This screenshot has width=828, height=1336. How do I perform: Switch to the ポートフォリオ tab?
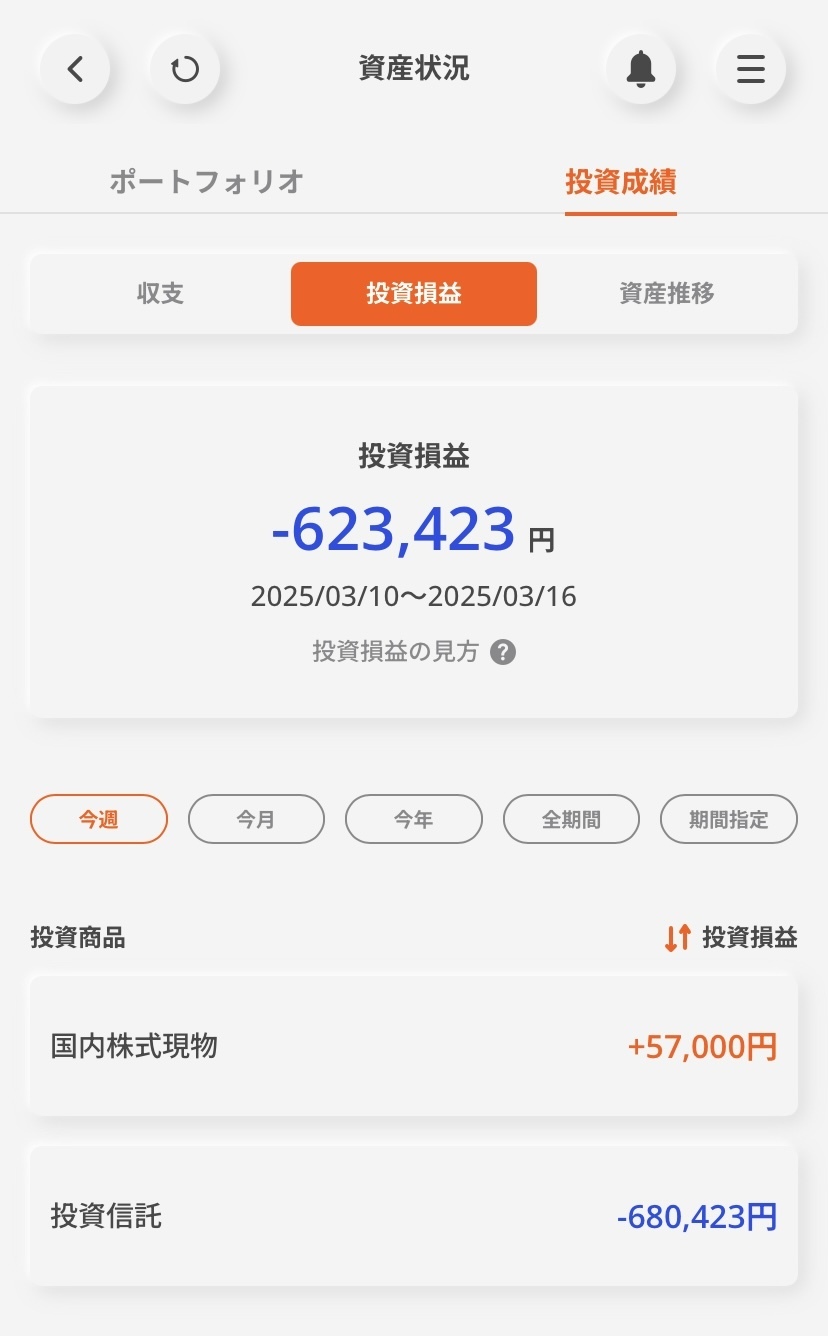[206, 182]
